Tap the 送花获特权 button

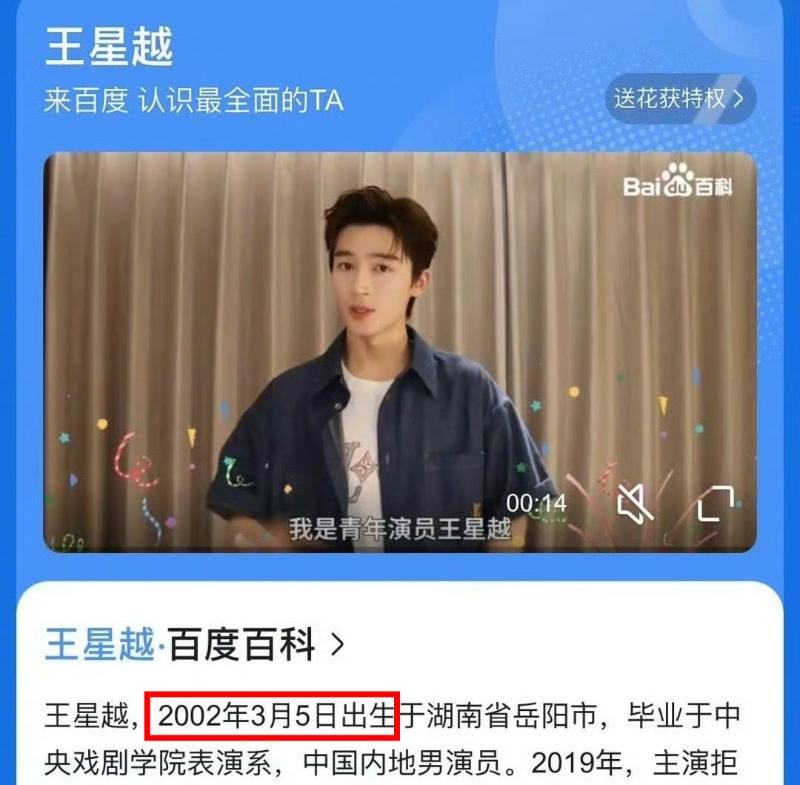[680, 98]
